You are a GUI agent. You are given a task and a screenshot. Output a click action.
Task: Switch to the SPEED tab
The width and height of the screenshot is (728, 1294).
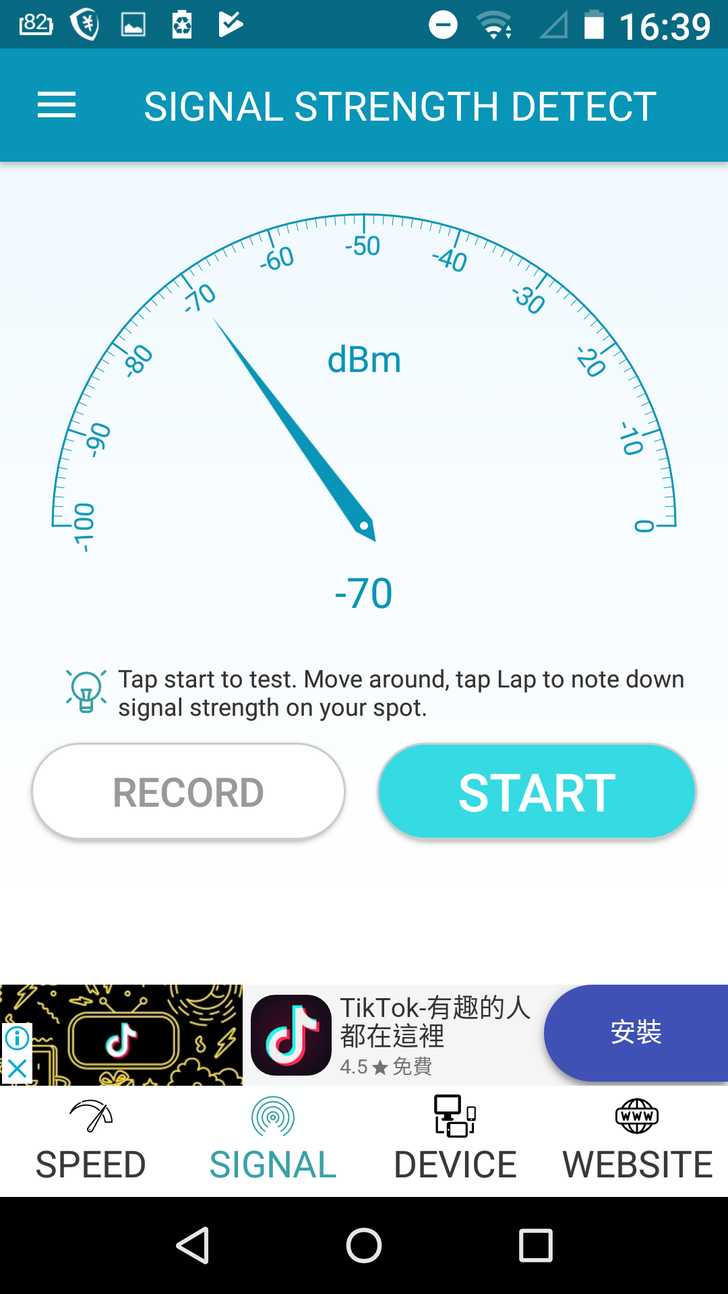point(91,1142)
